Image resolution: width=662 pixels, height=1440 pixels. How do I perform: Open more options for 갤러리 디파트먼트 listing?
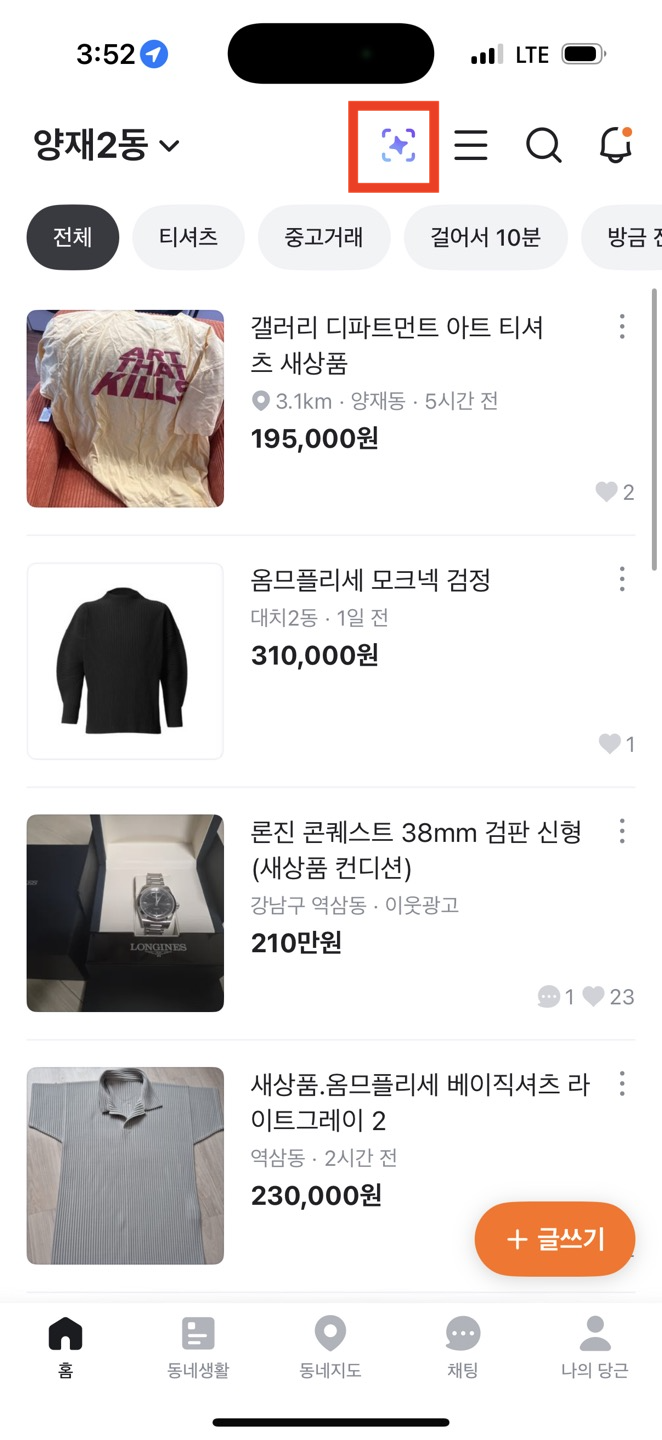click(622, 327)
